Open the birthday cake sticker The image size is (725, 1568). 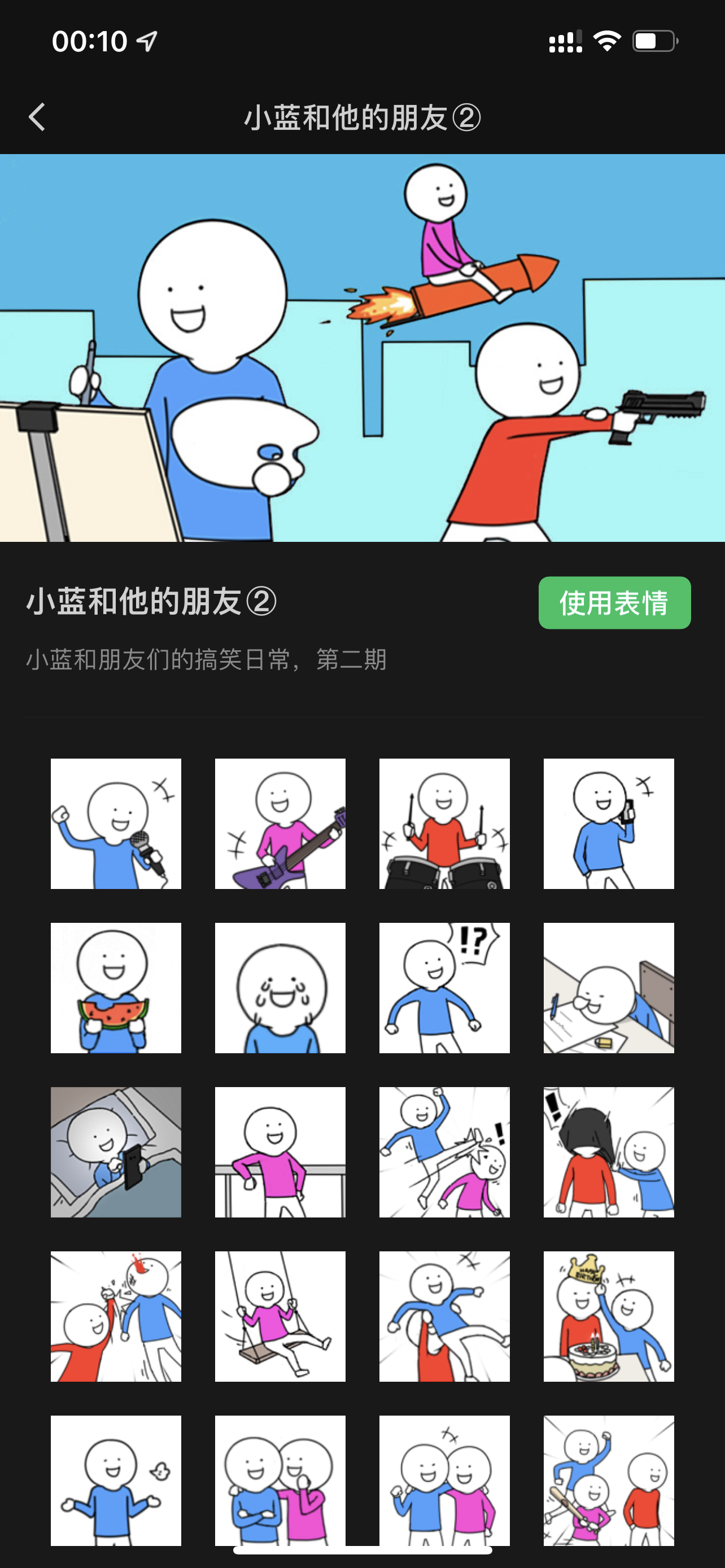tap(609, 1317)
